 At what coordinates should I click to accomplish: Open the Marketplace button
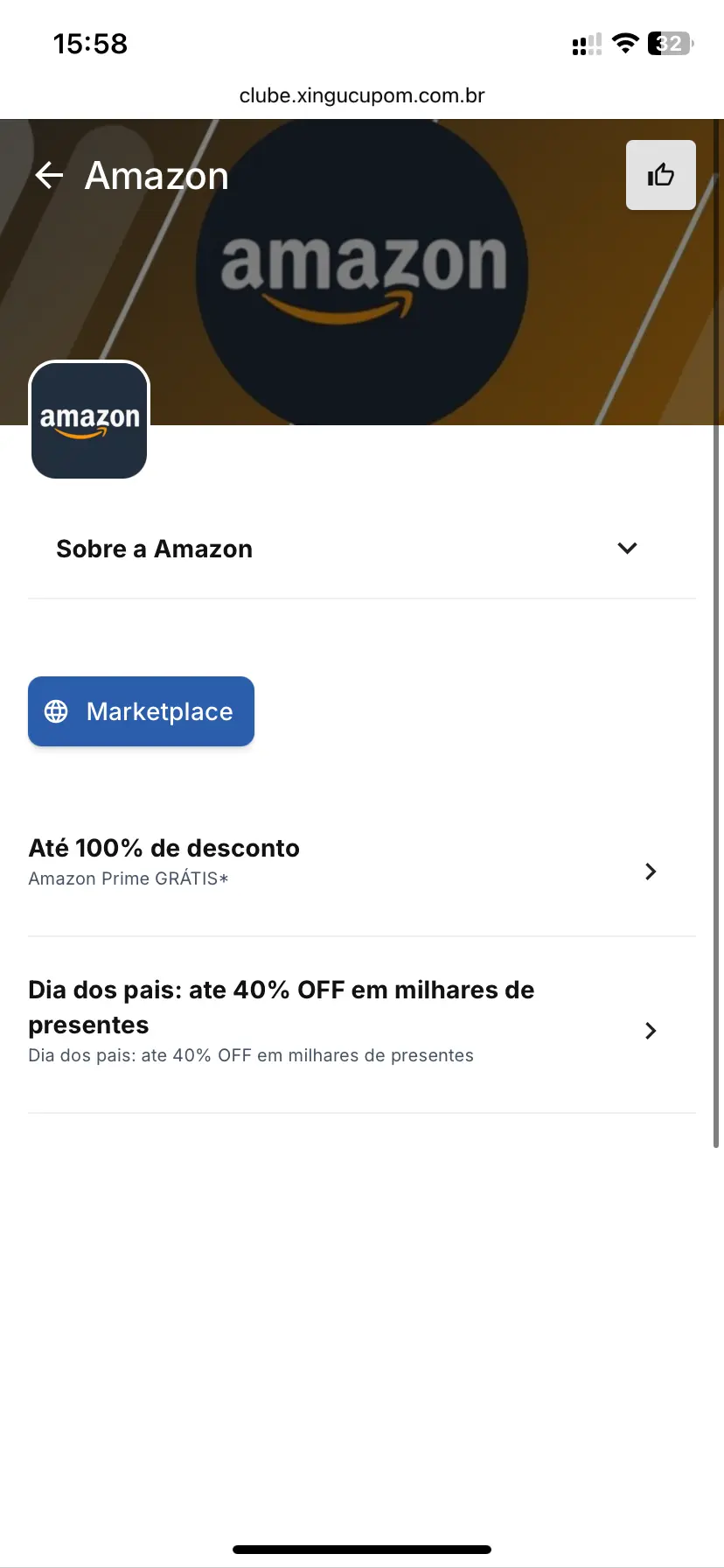point(142,711)
